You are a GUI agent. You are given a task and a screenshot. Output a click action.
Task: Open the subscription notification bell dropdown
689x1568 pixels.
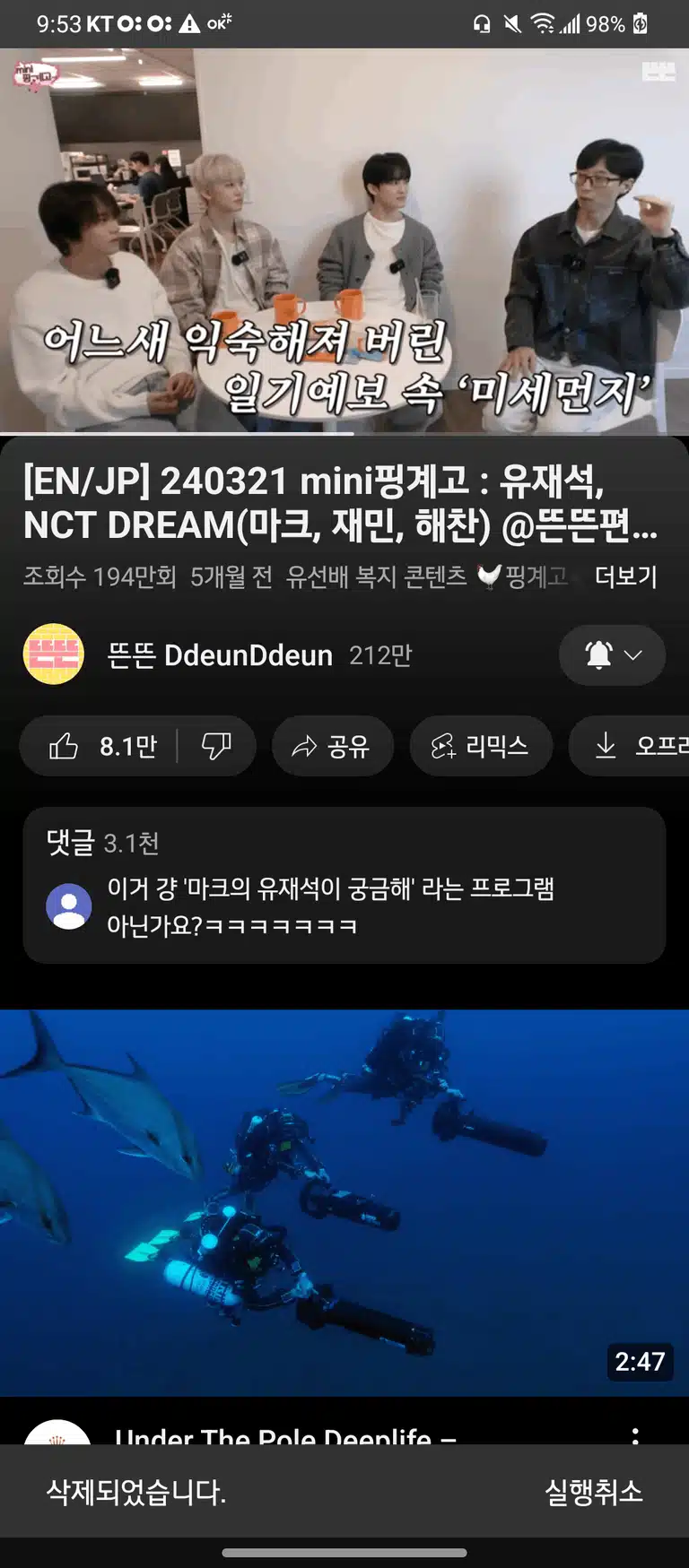pos(612,655)
